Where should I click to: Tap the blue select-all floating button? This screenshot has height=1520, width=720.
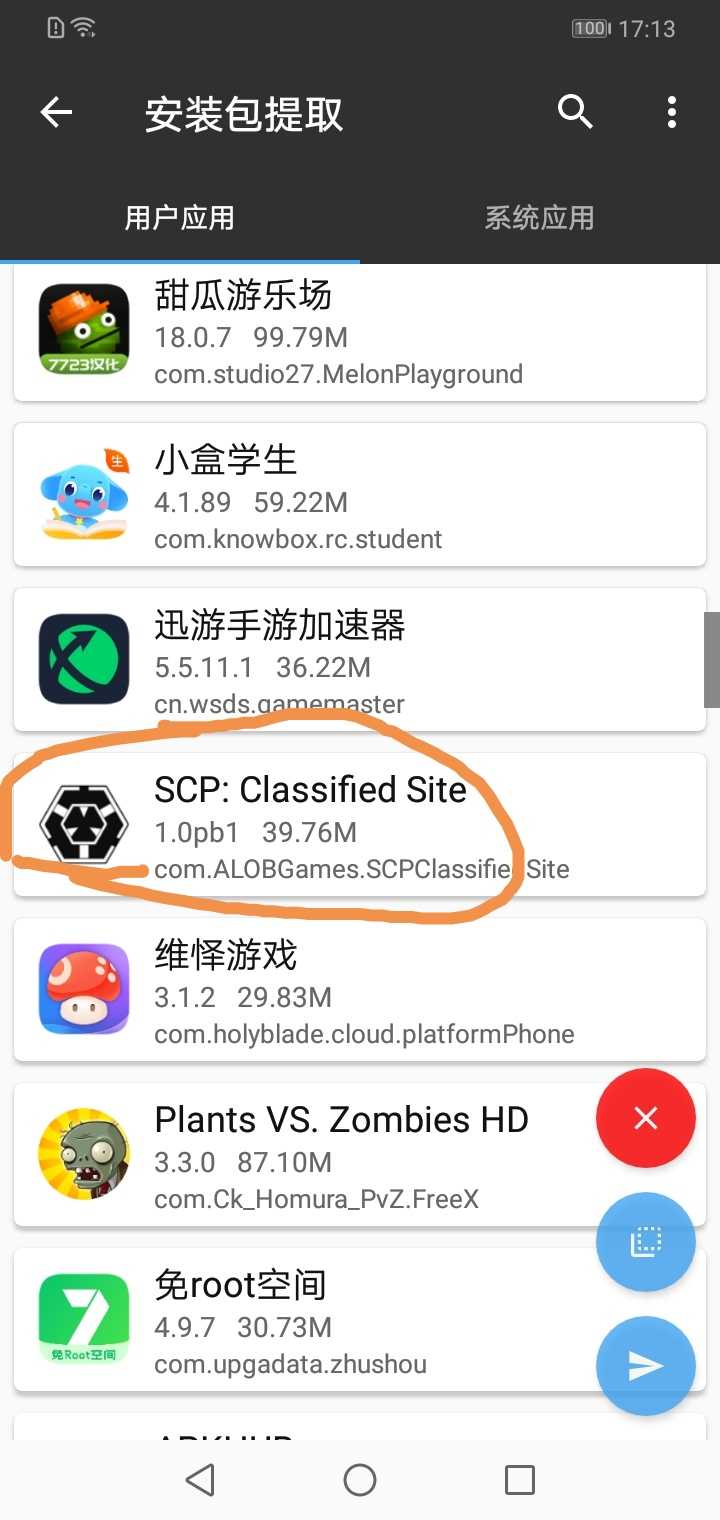(x=645, y=1243)
